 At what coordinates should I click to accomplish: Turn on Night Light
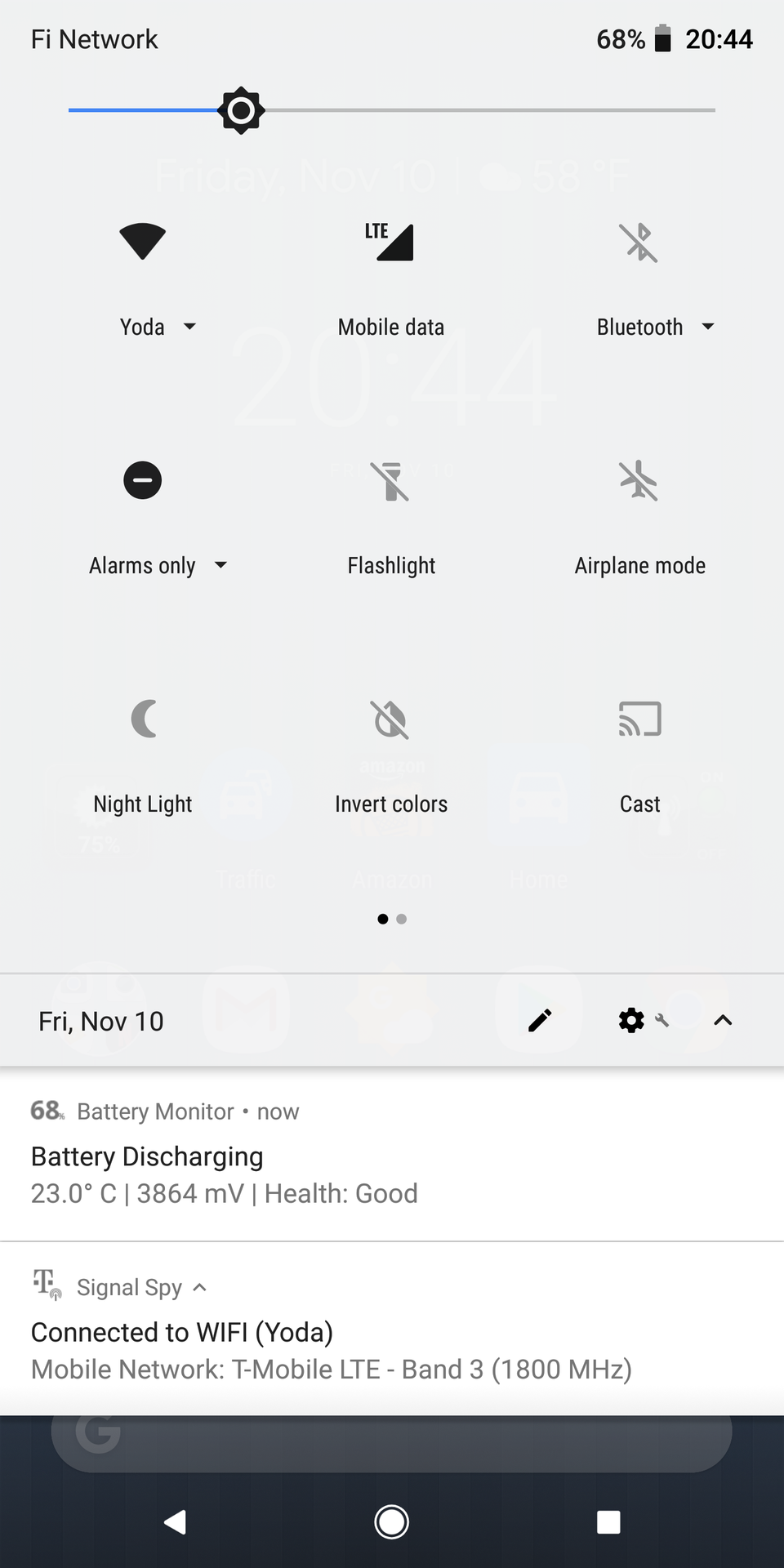click(x=143, y=719)
